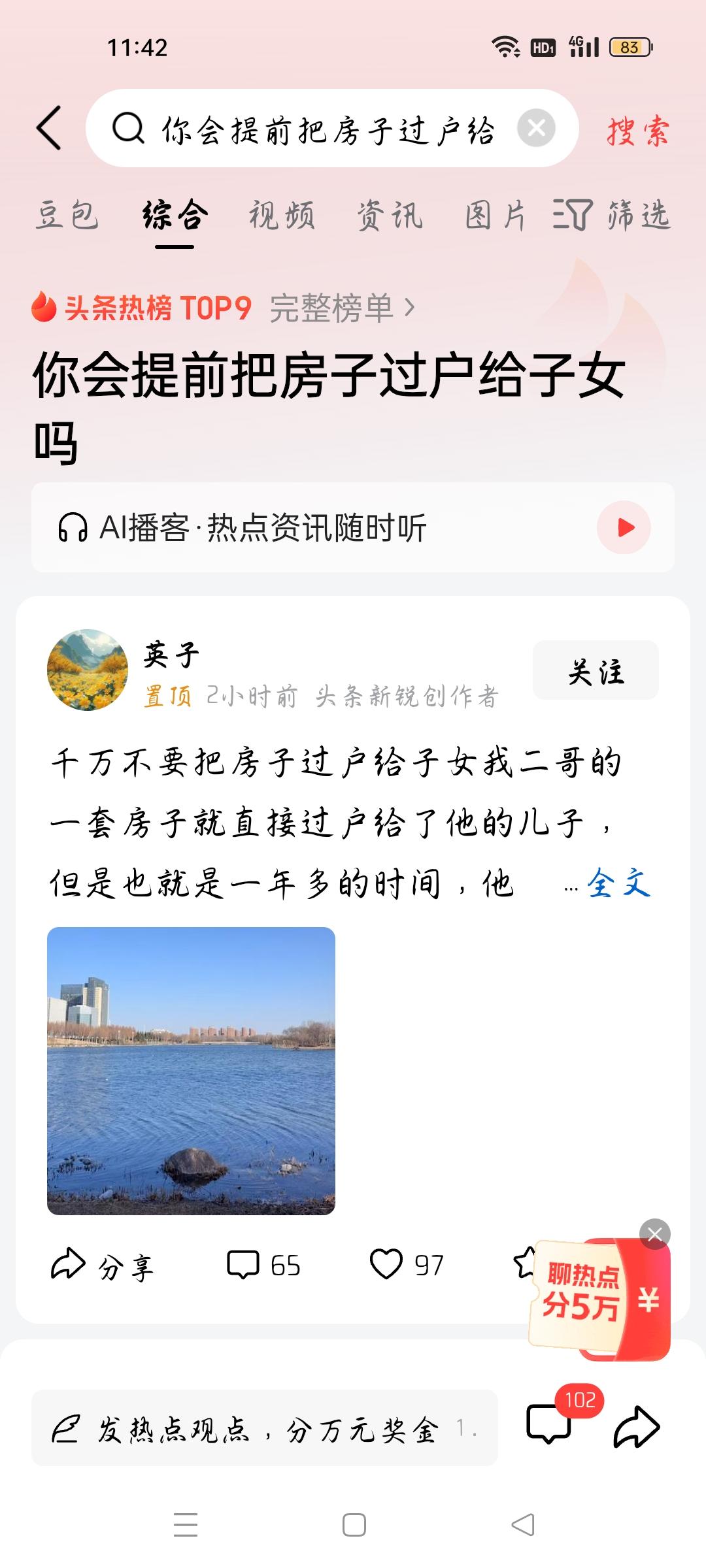Expand the post with 全文

tap(618, 883)
